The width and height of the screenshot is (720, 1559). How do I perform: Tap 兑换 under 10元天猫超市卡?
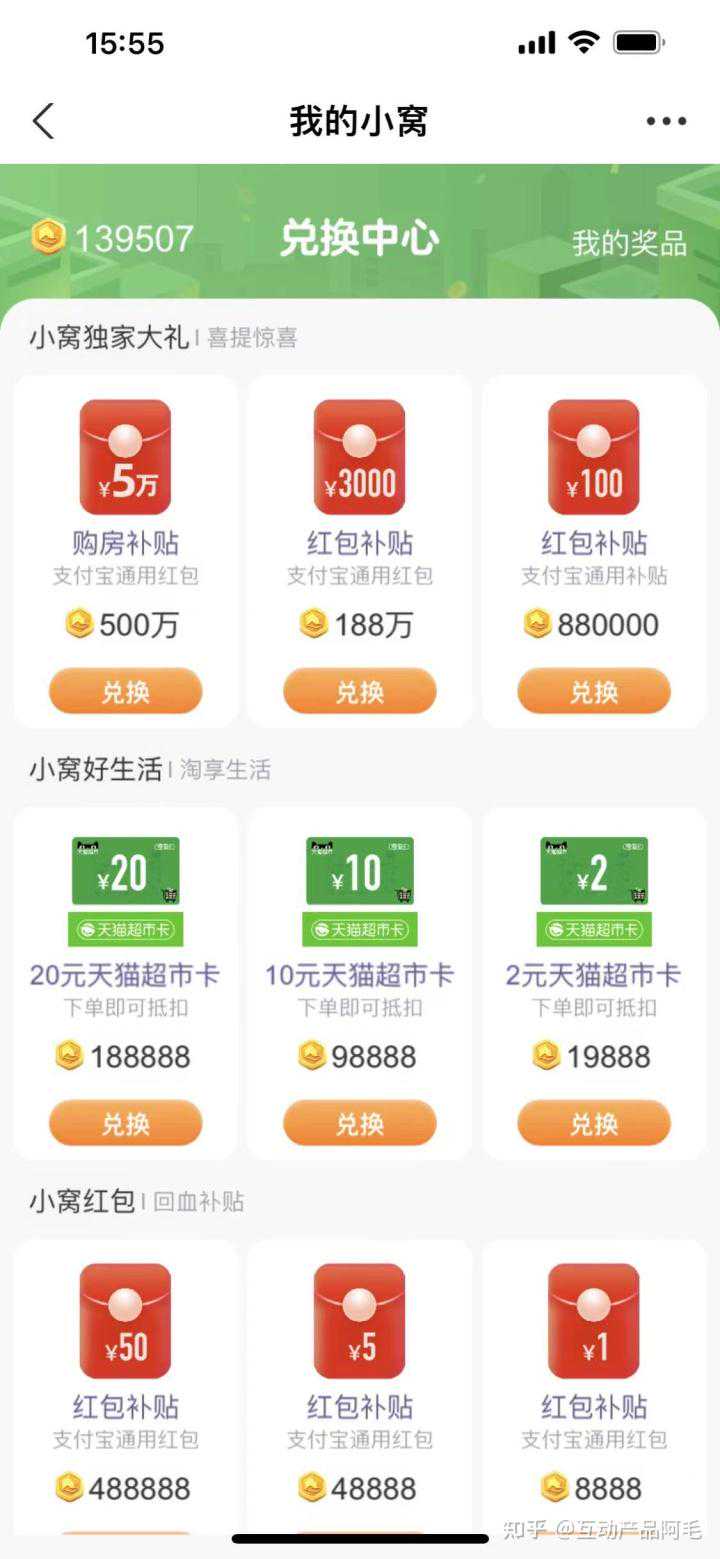click(x=359, y=1123)
